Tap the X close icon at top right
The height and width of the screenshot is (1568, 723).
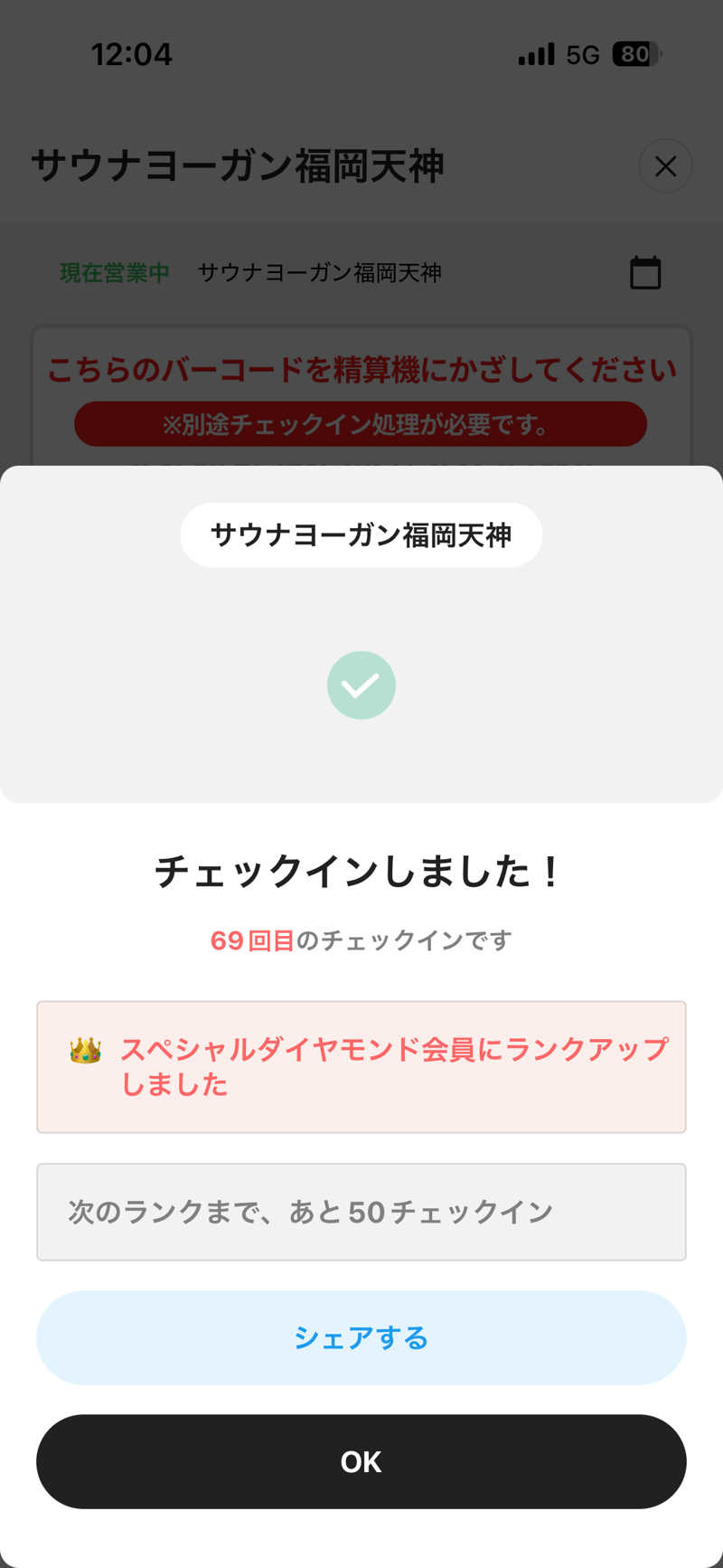[665, 165]
